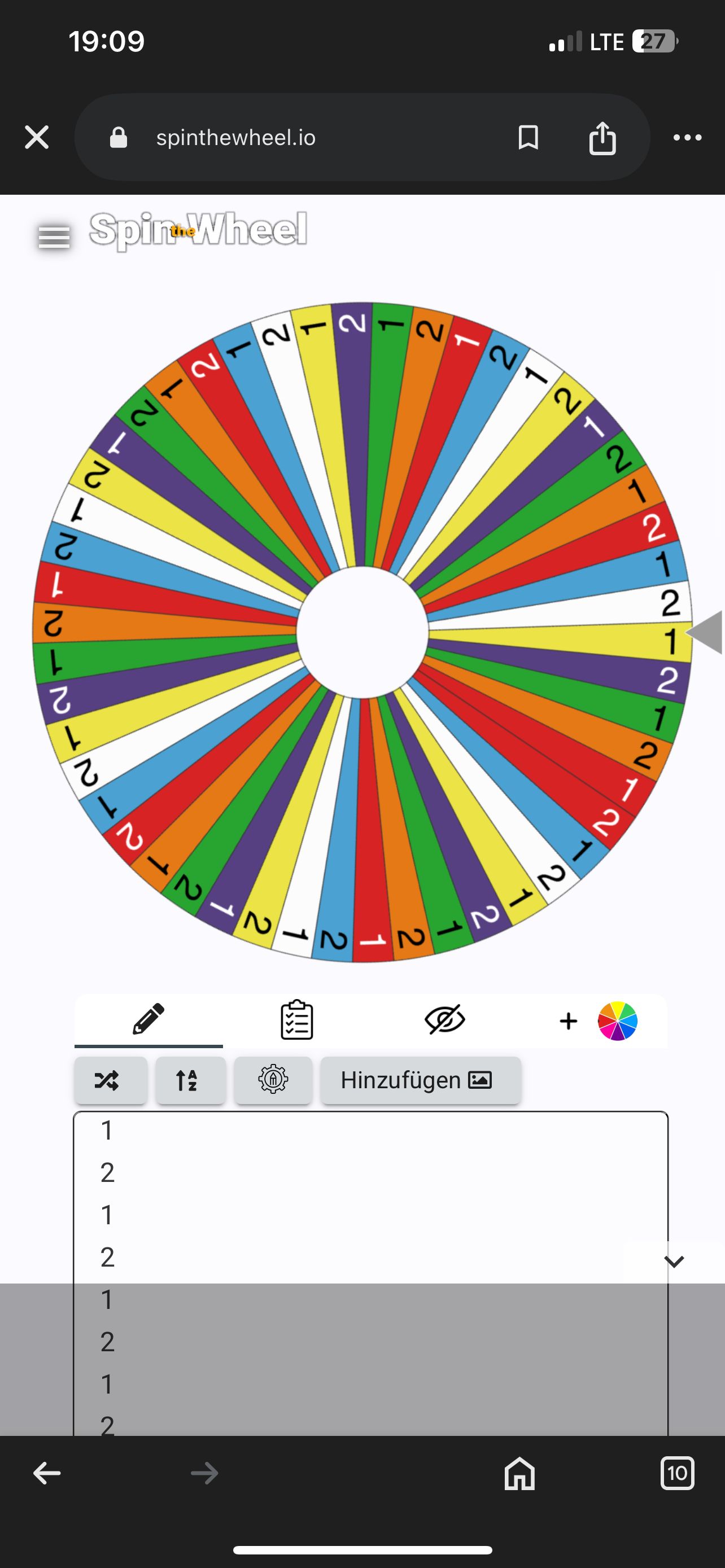725x1568 pixels.
Task: Bookmark the spinthewheel.io page
Action: 528,138
